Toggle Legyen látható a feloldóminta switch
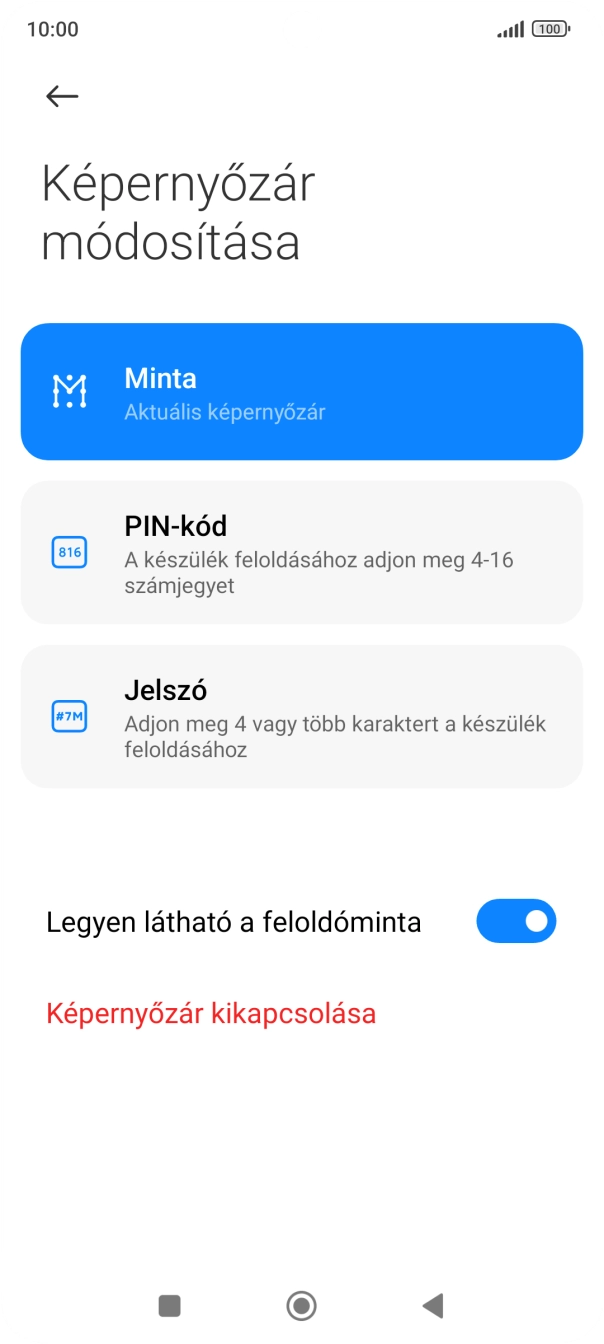 (x=515, y=921)
